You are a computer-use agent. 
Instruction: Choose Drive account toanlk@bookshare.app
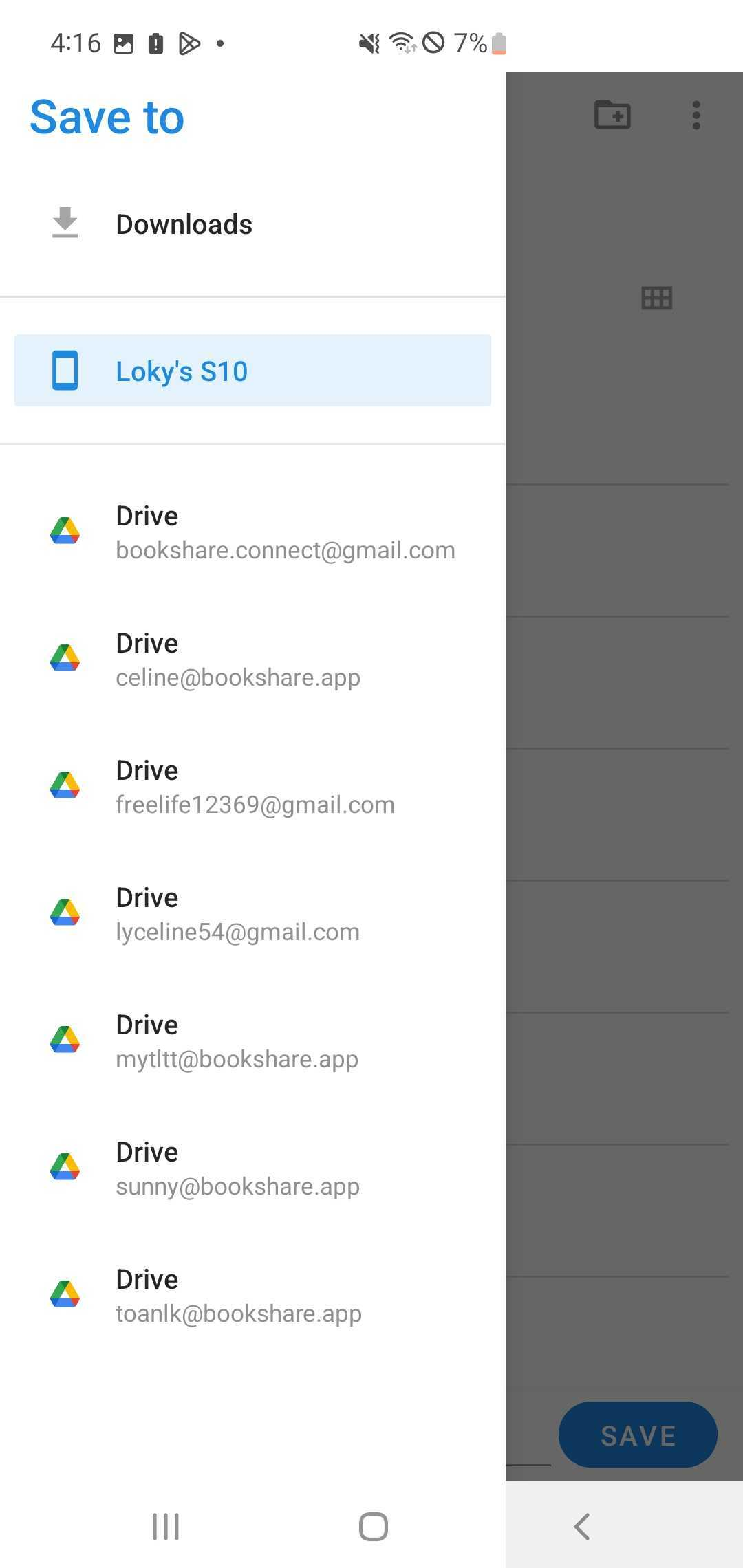click(x=252, y=1296)
